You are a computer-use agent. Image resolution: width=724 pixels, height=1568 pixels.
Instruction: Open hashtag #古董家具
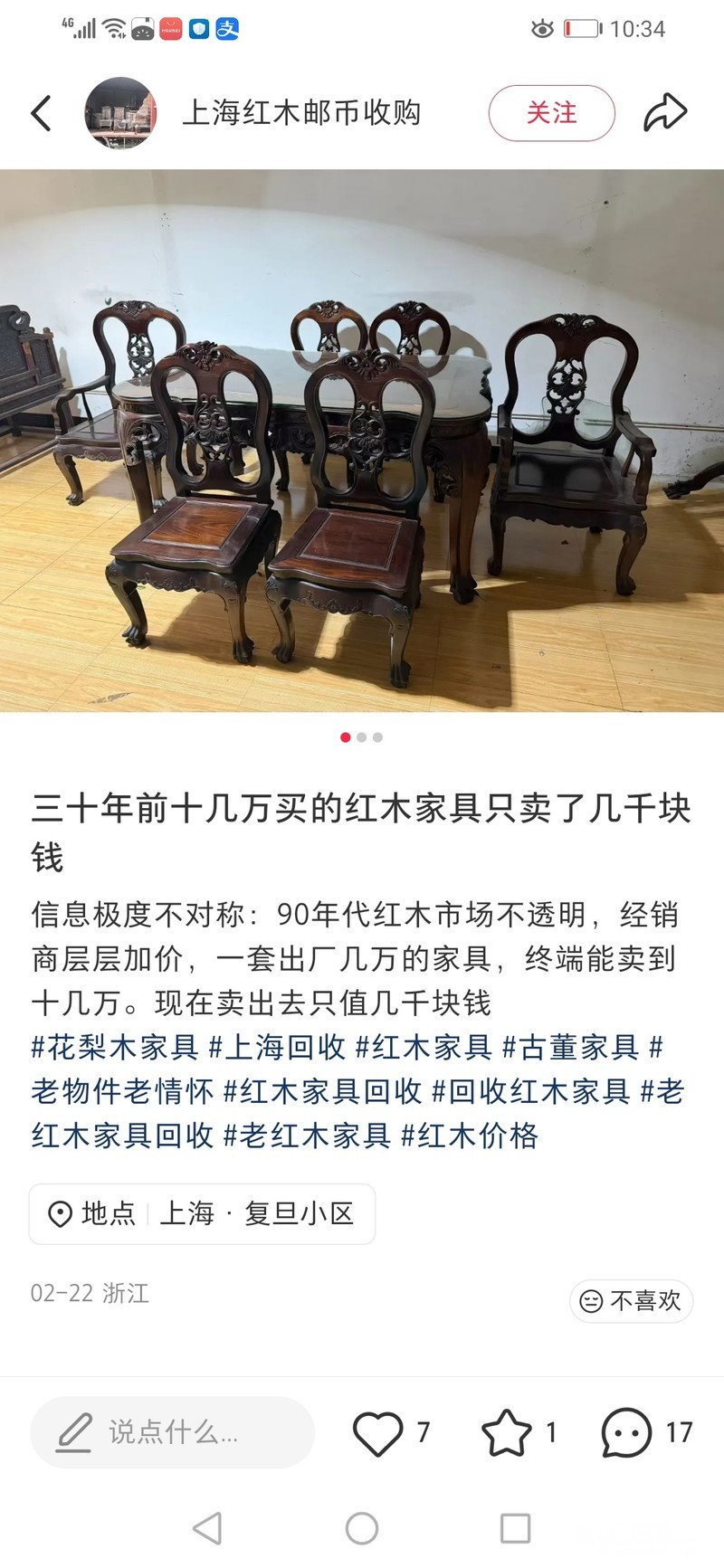570,1047
